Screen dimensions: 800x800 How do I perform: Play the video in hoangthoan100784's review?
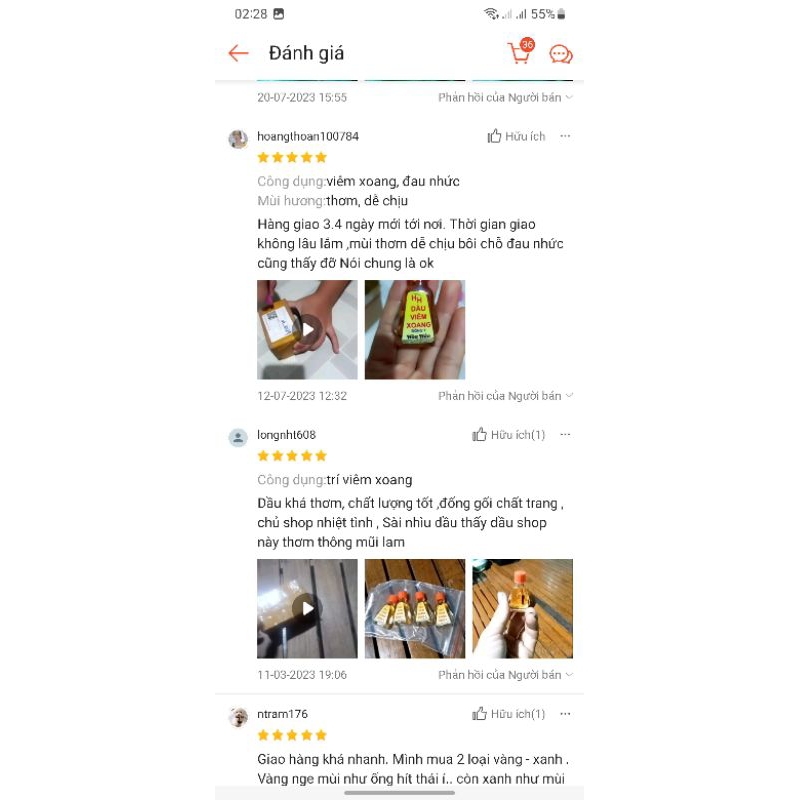click(x=307, y=329)
